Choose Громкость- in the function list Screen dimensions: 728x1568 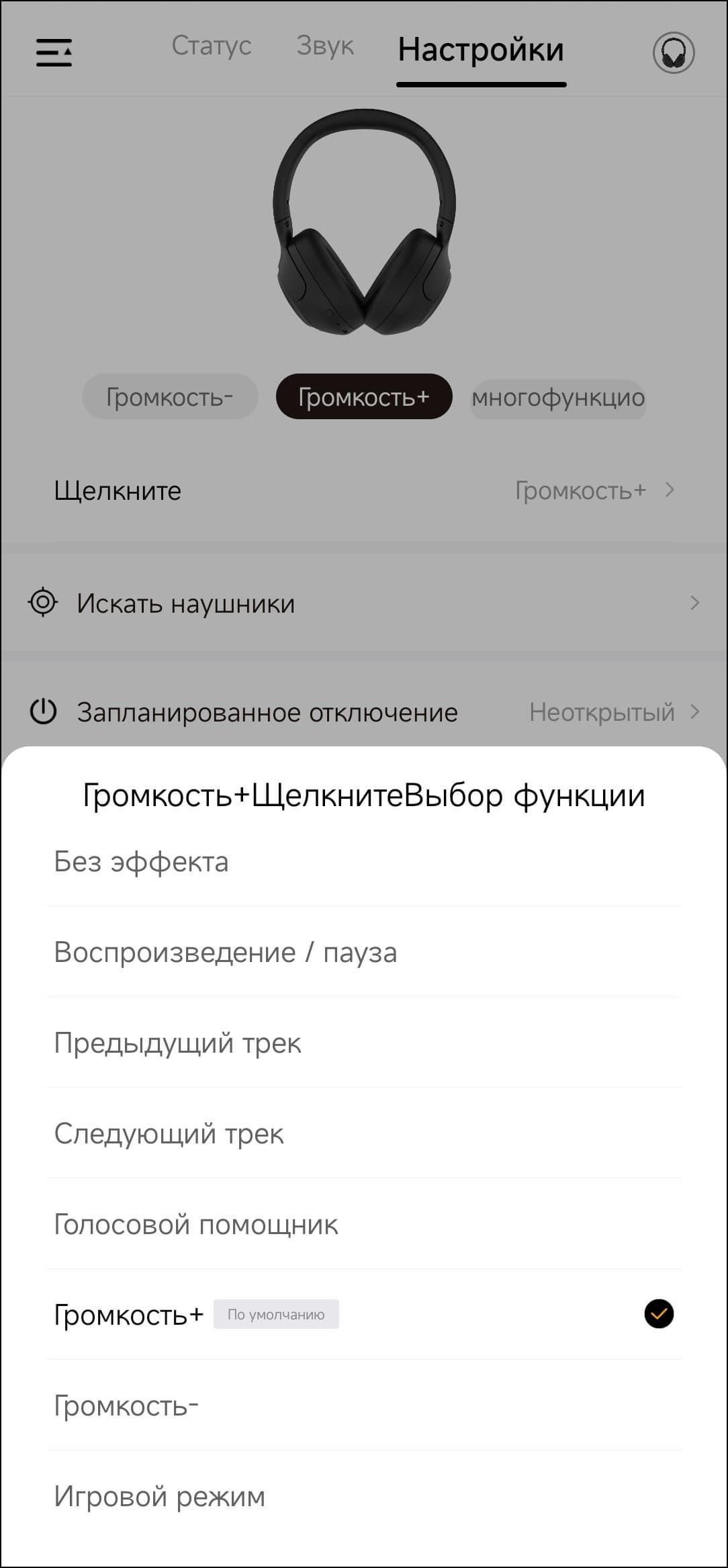tap(364, 1405)
